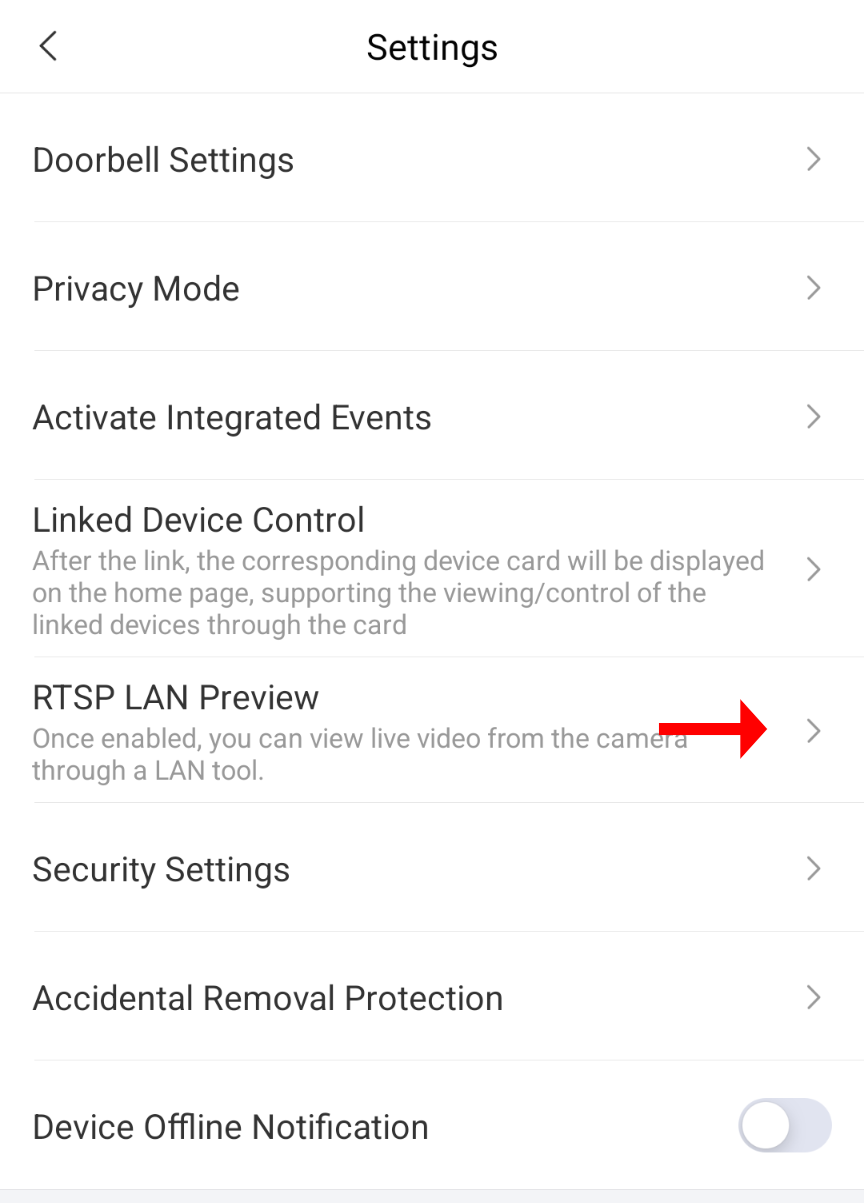Enable Device Offline Notification switch
The image size is (864, 1203).
coord(785,1126)
